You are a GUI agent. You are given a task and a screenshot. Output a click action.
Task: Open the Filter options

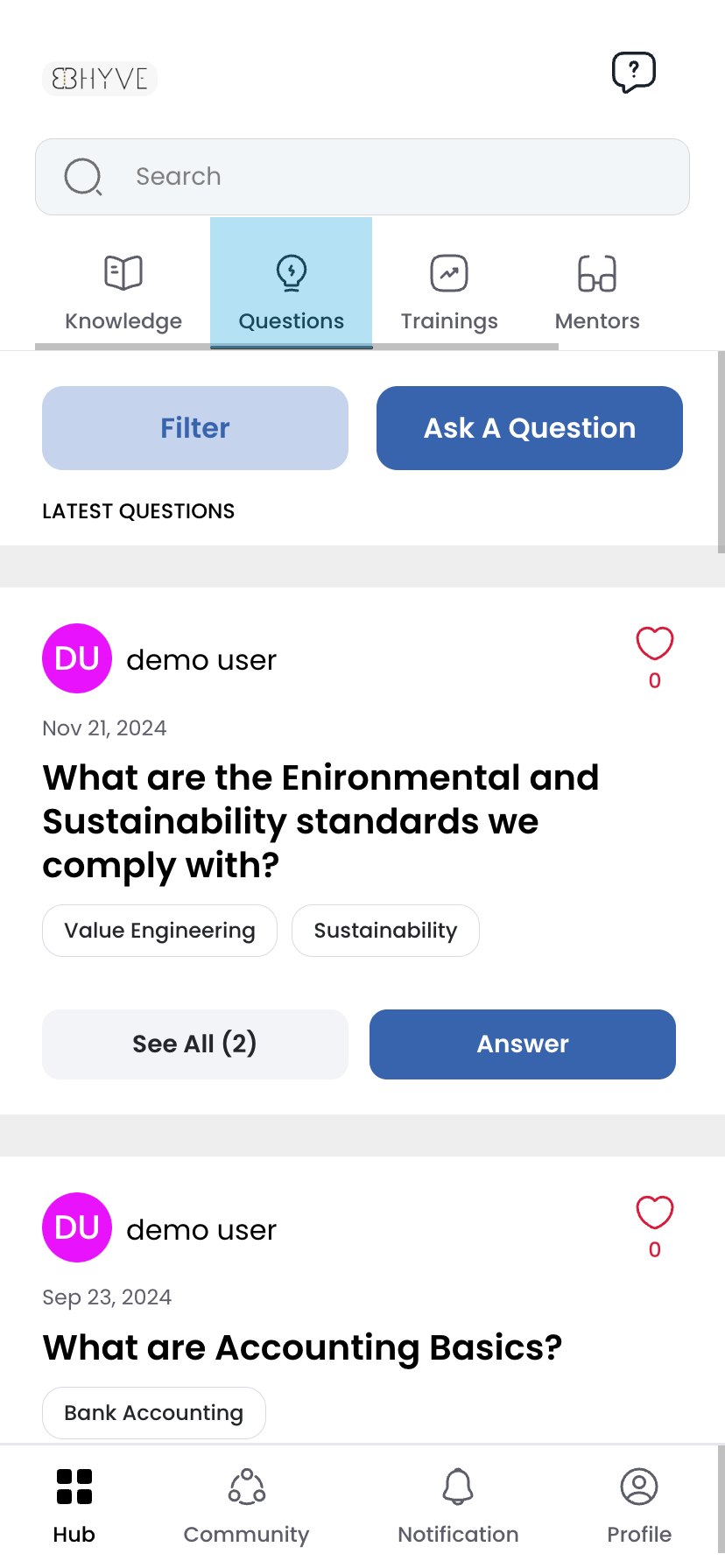click(195, 428)
